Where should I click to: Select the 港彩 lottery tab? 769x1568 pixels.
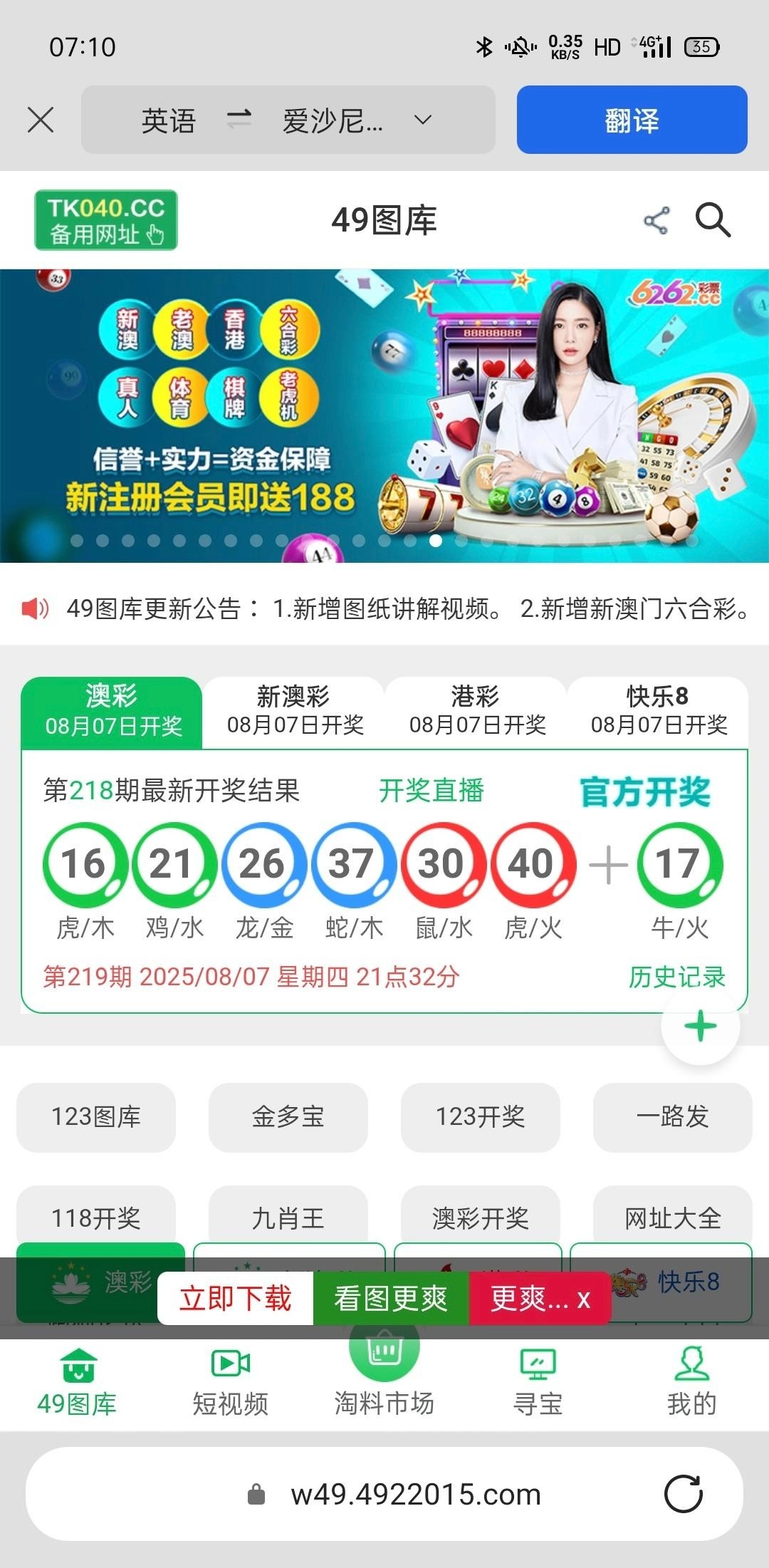(x=476, y=710)
